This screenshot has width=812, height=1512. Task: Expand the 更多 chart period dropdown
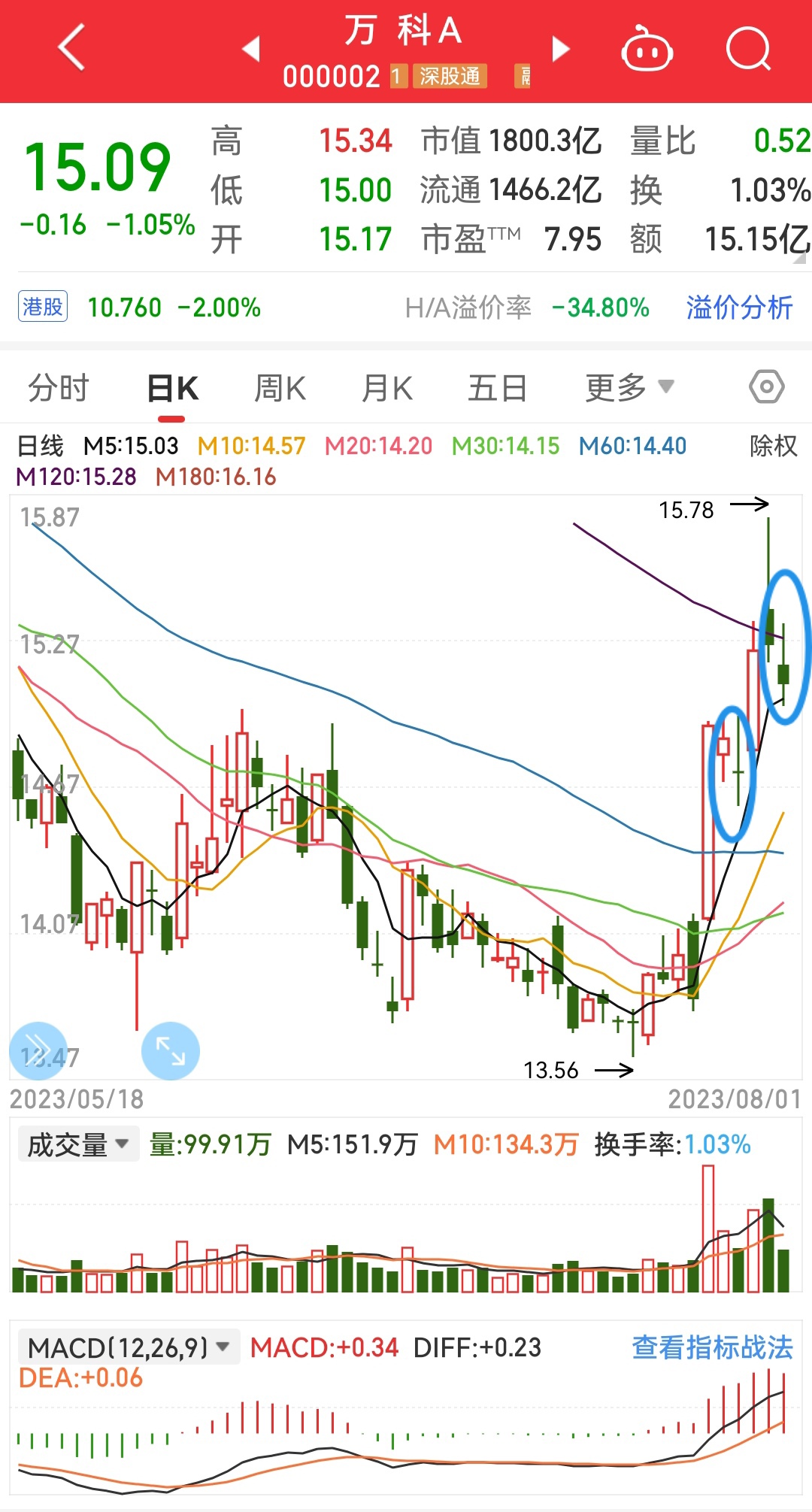coord(629,388)
